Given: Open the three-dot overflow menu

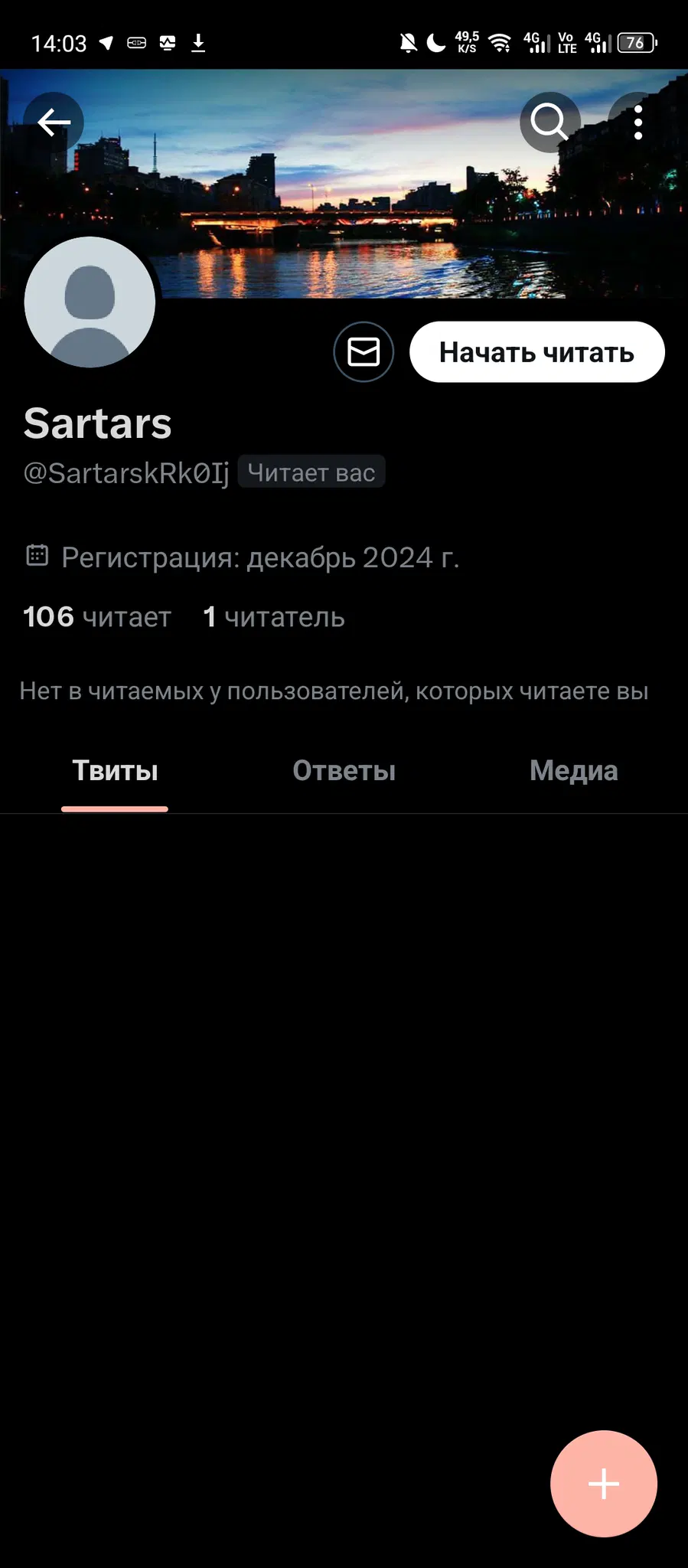Looking at the screenshot, I should click(637, 122).
